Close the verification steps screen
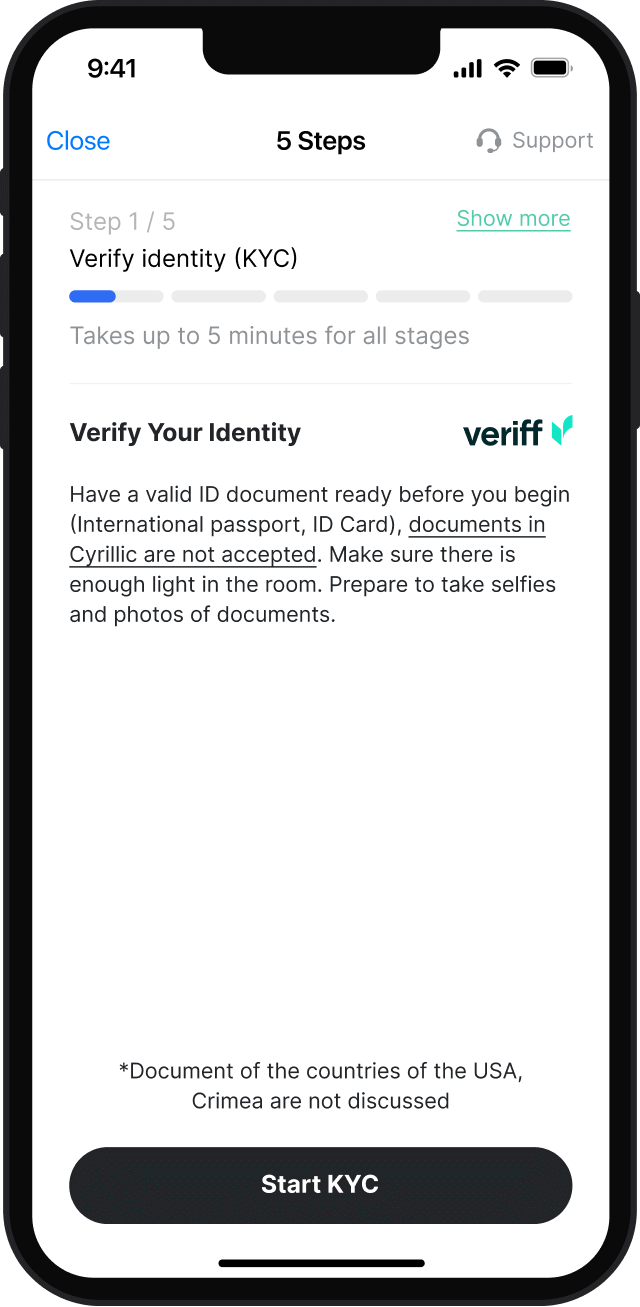 78,141
